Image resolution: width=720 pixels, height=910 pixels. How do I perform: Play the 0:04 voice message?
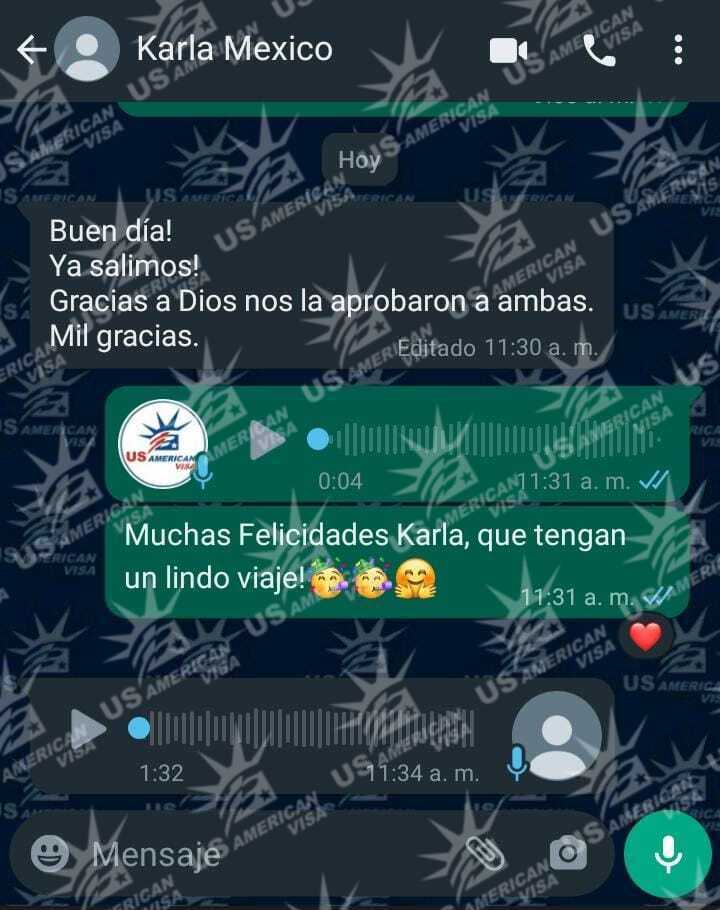point(266,440)
